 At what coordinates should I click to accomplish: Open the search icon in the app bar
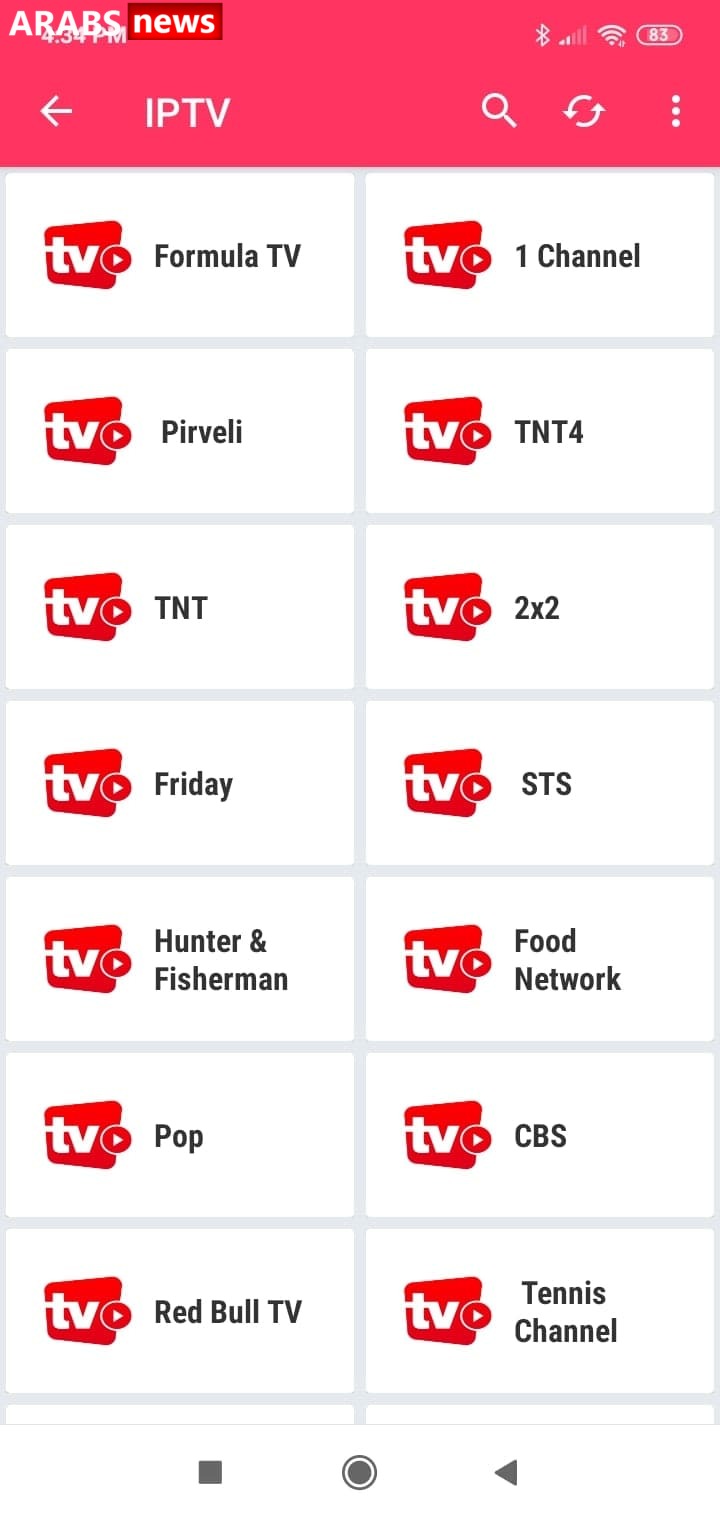click(498, 111)
